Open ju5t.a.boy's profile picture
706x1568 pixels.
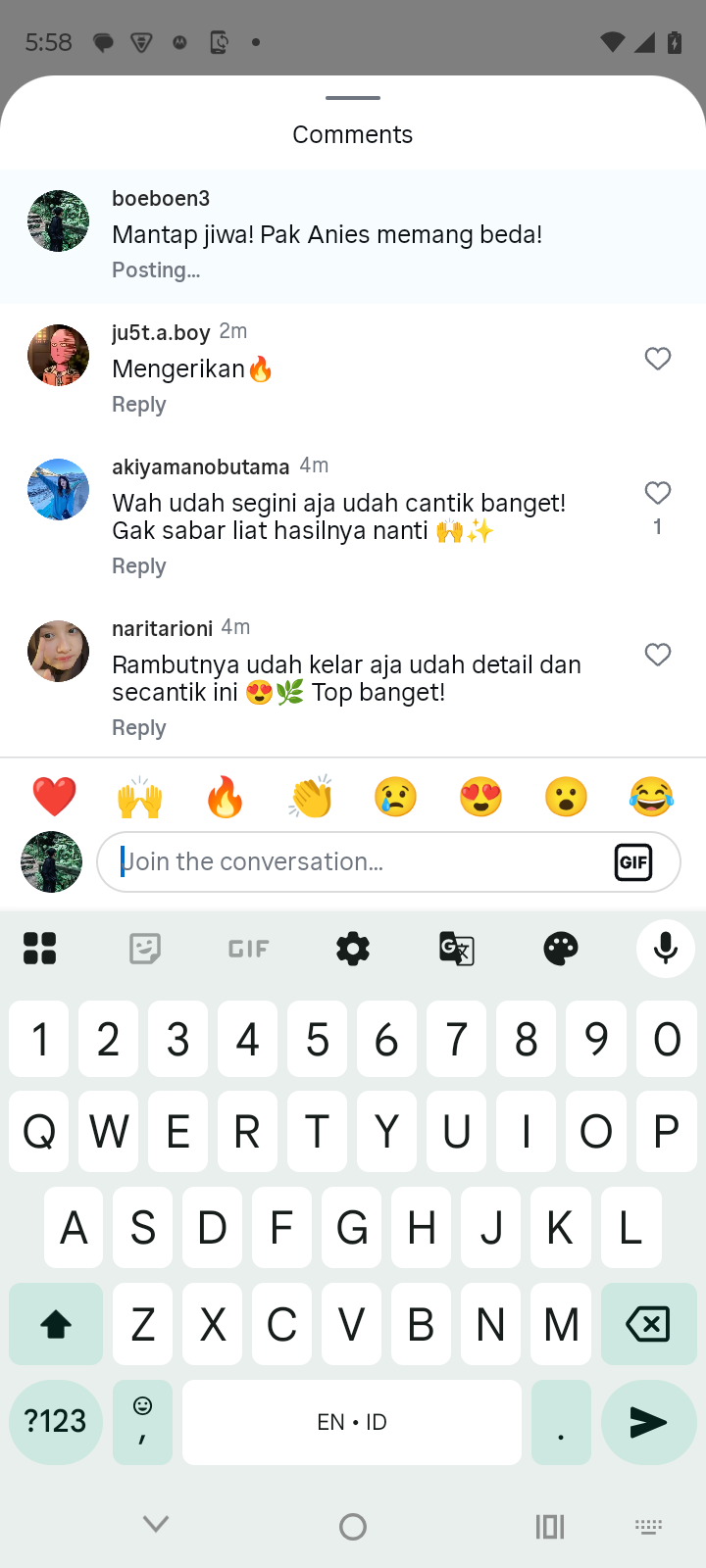tap(58, 355)
